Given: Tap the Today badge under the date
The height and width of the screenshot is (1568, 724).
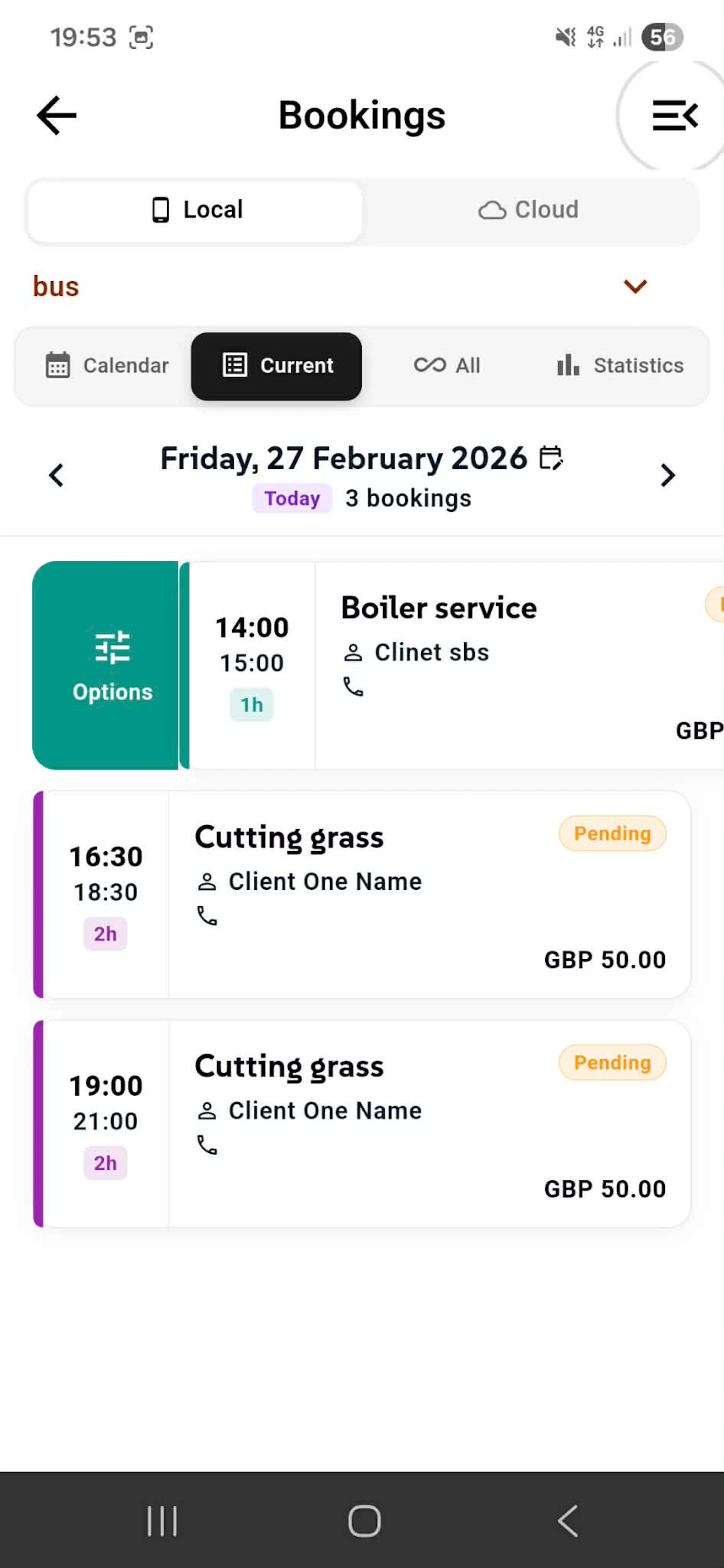Looking at the screenshot, I should click(x=291, y=498).
